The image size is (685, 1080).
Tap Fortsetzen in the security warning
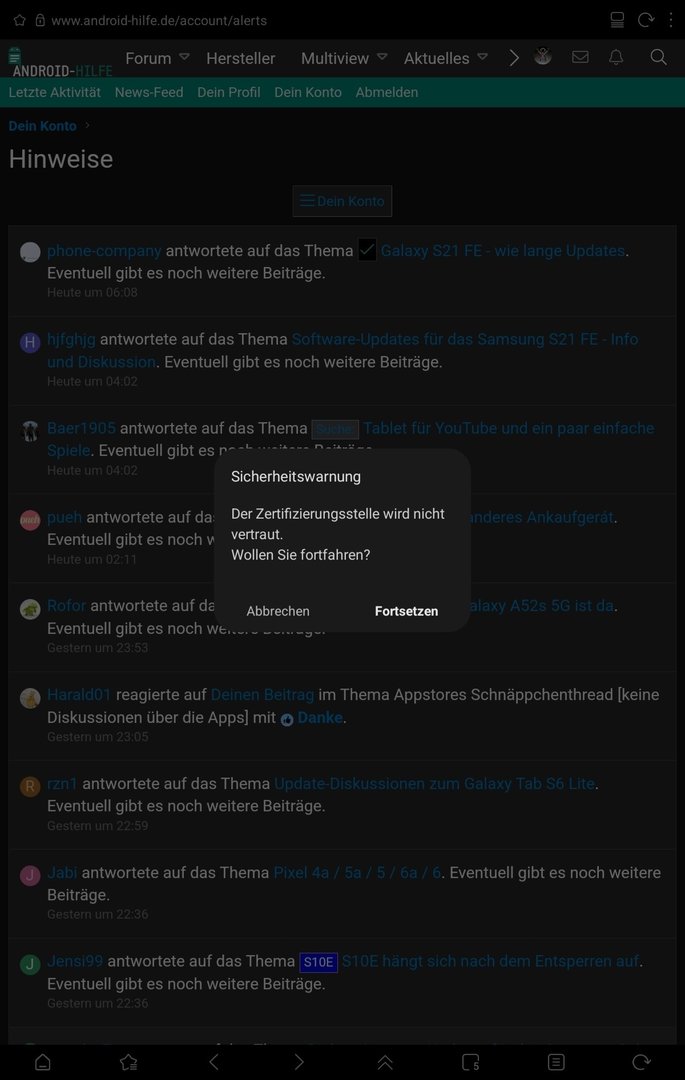[406, 611]
